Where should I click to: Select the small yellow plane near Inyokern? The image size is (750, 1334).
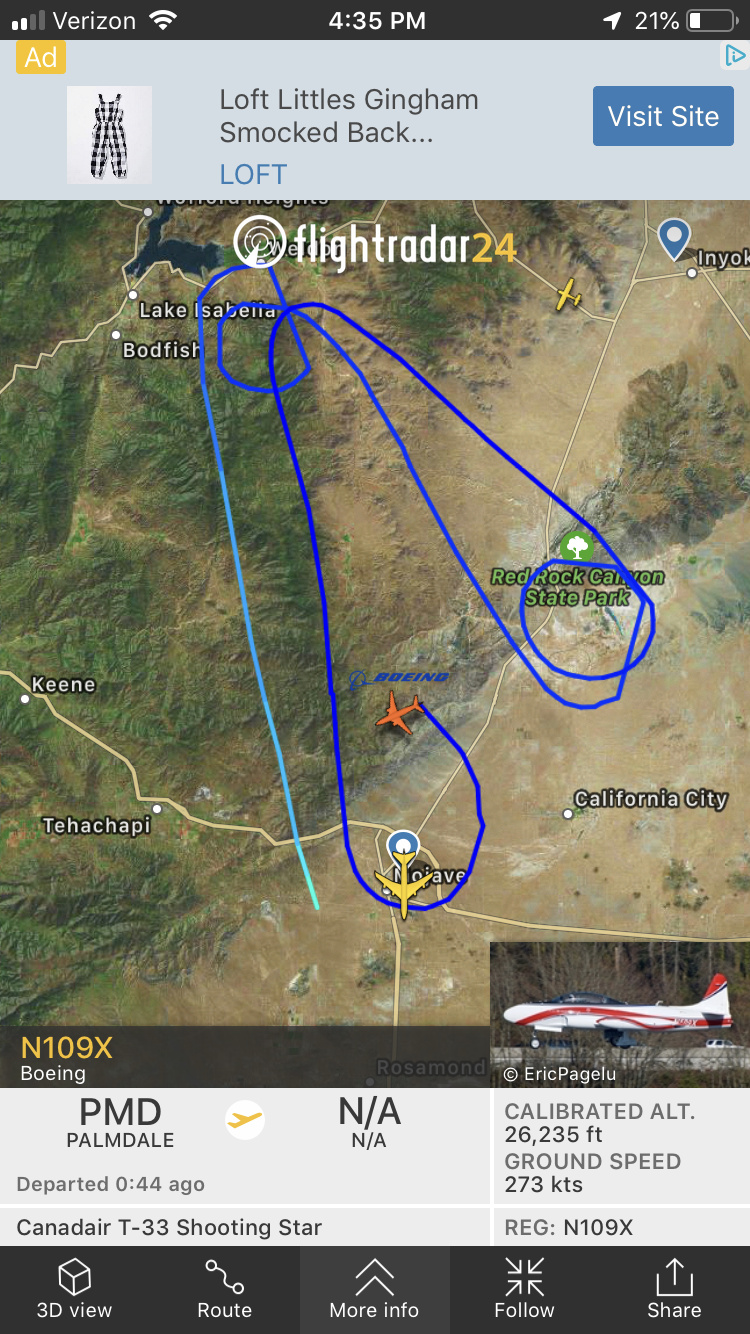coord(568,294)
